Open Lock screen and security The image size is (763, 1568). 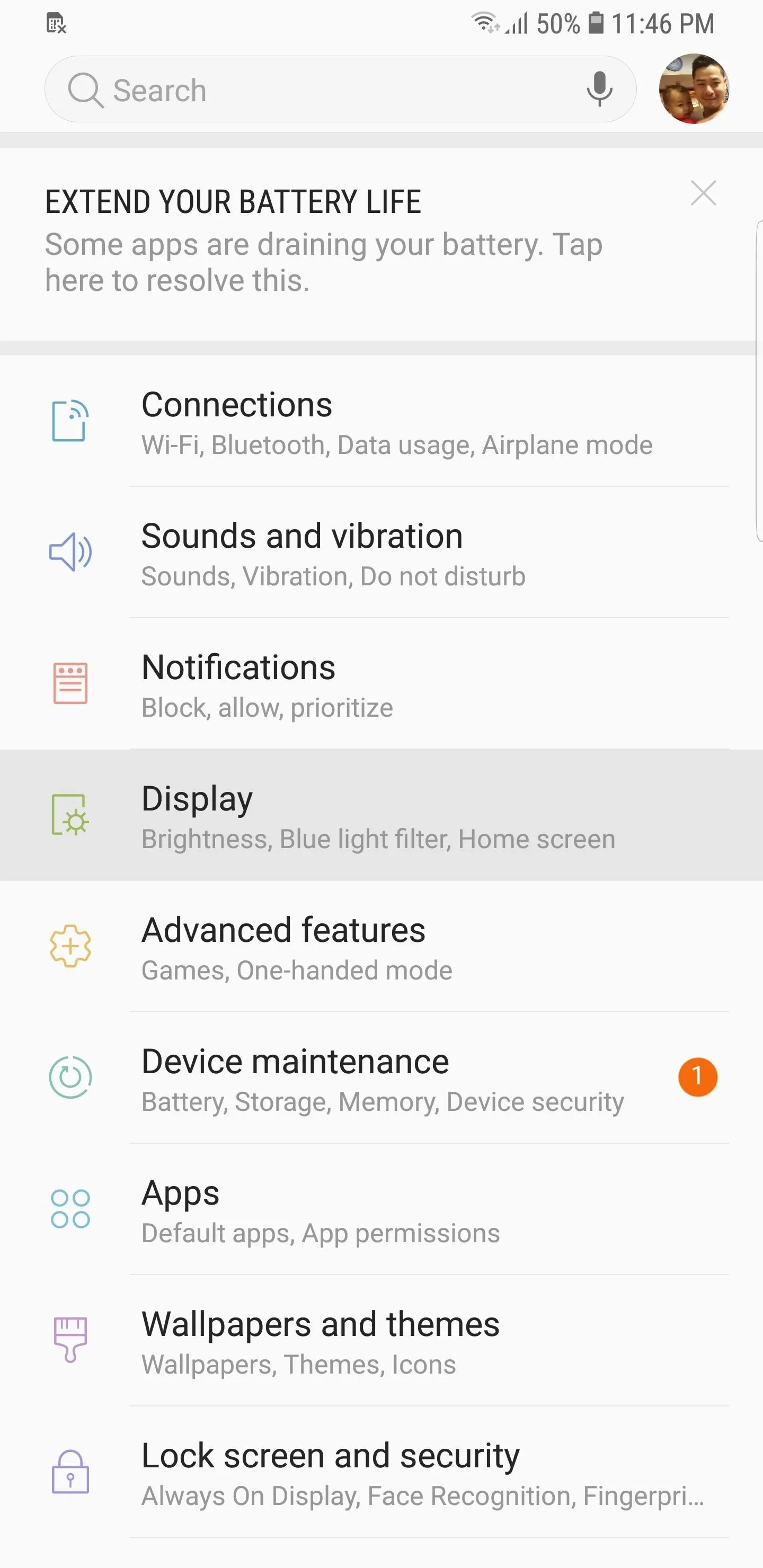pyautogui.click(x=381, y=1473)
